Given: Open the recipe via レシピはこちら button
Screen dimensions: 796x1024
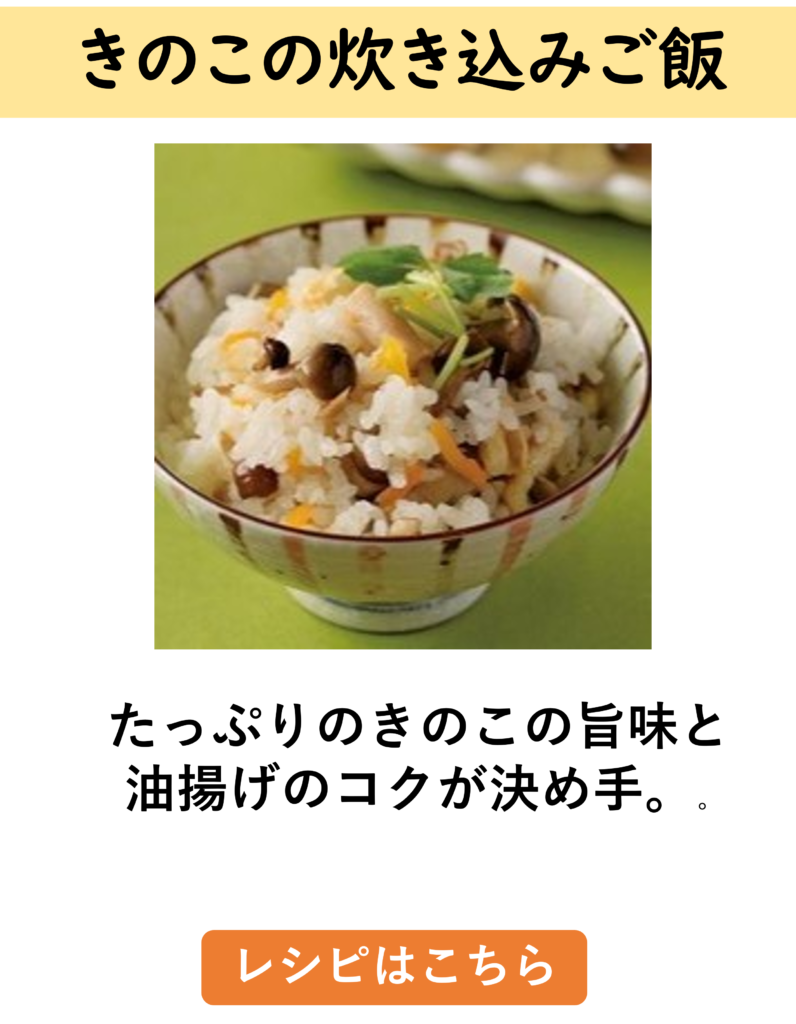Looking at the screenshot, I should click(x=394, y=966).
